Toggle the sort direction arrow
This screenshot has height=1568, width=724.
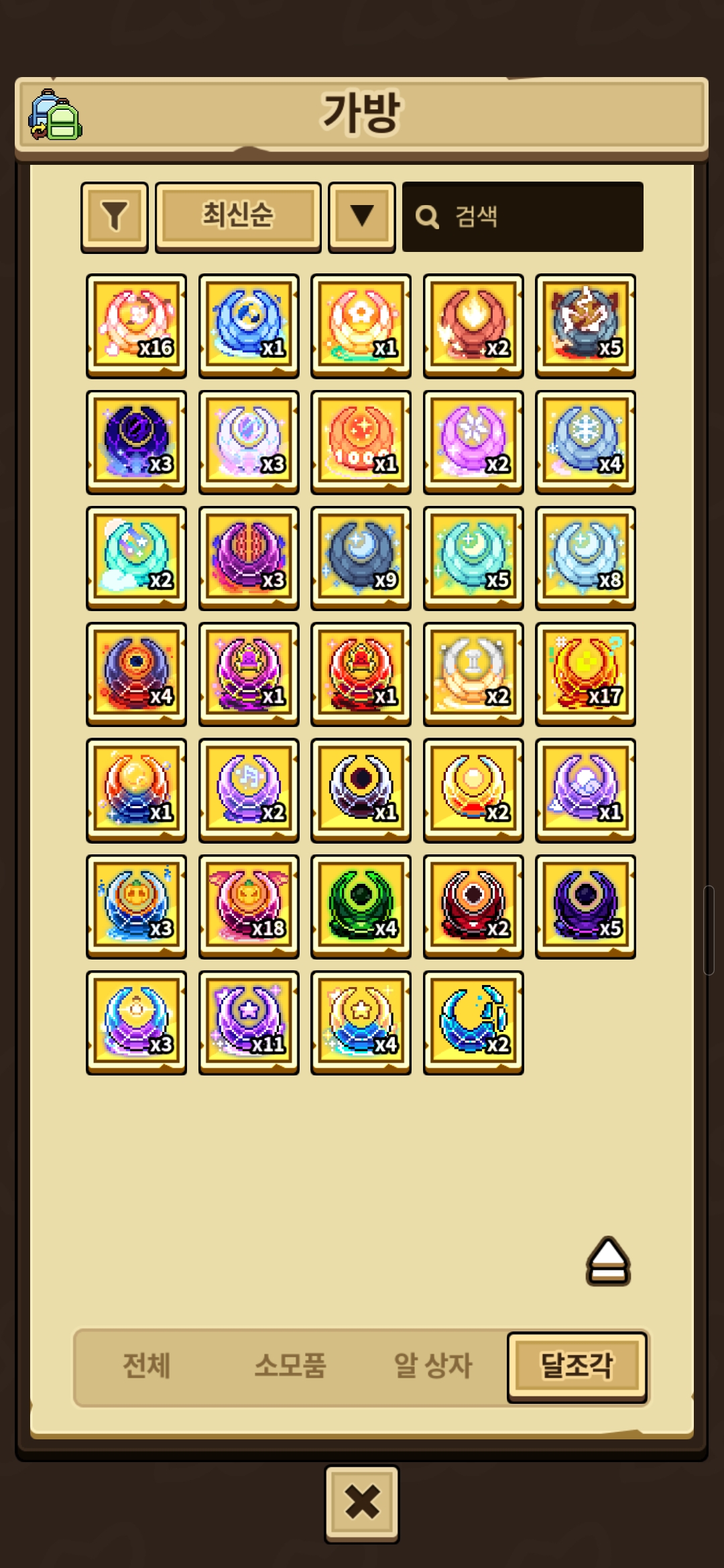tap(362, 217)
